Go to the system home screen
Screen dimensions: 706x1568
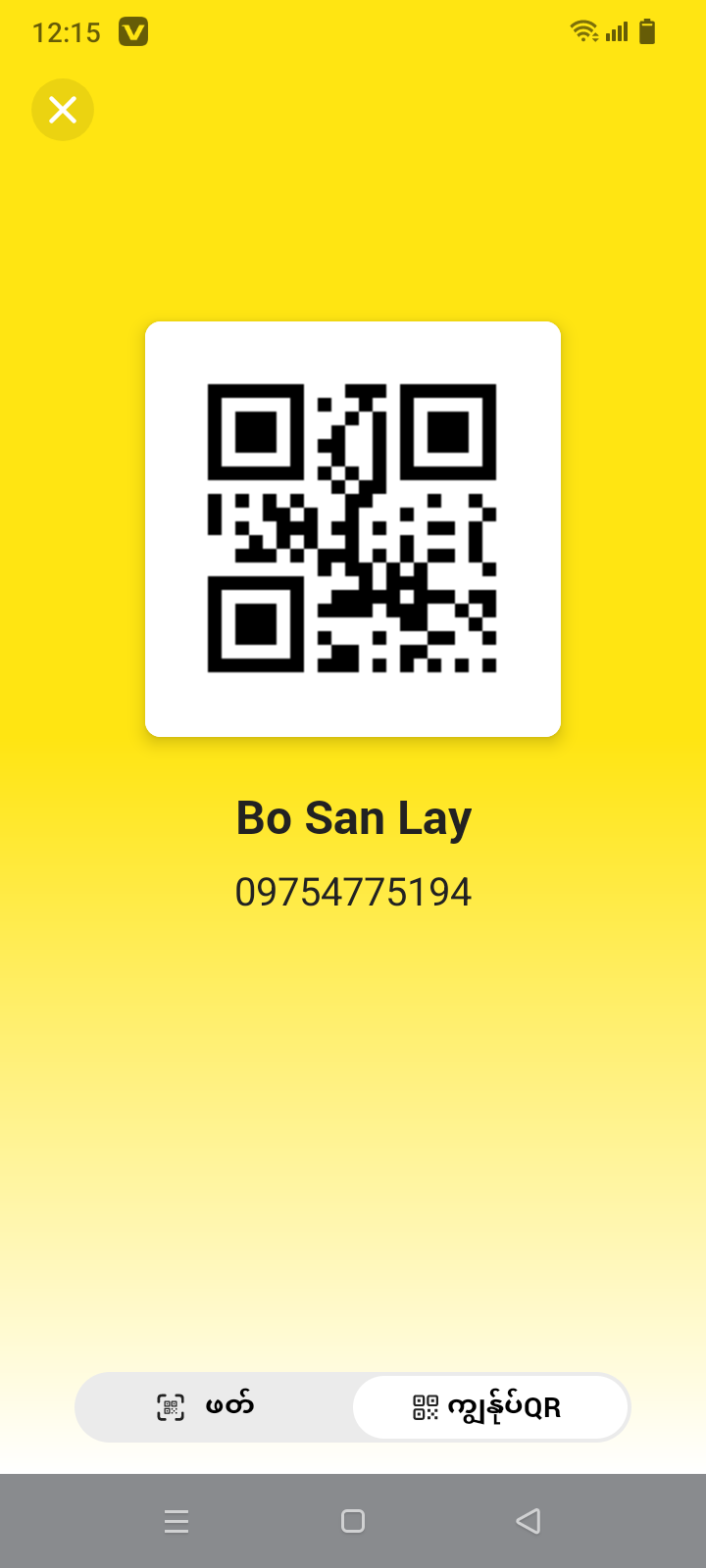tap(353, 1521)
